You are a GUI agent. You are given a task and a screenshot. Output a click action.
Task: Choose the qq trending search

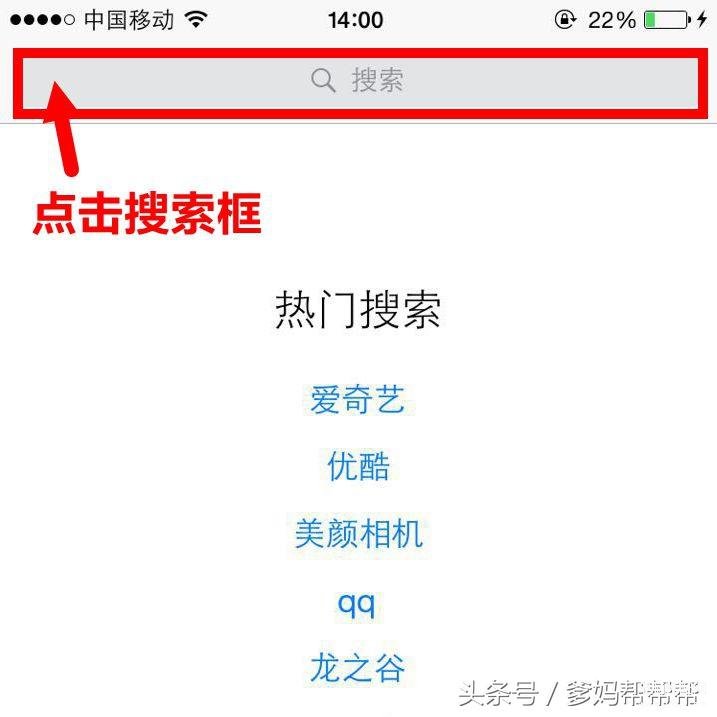[x=356, y=604]
